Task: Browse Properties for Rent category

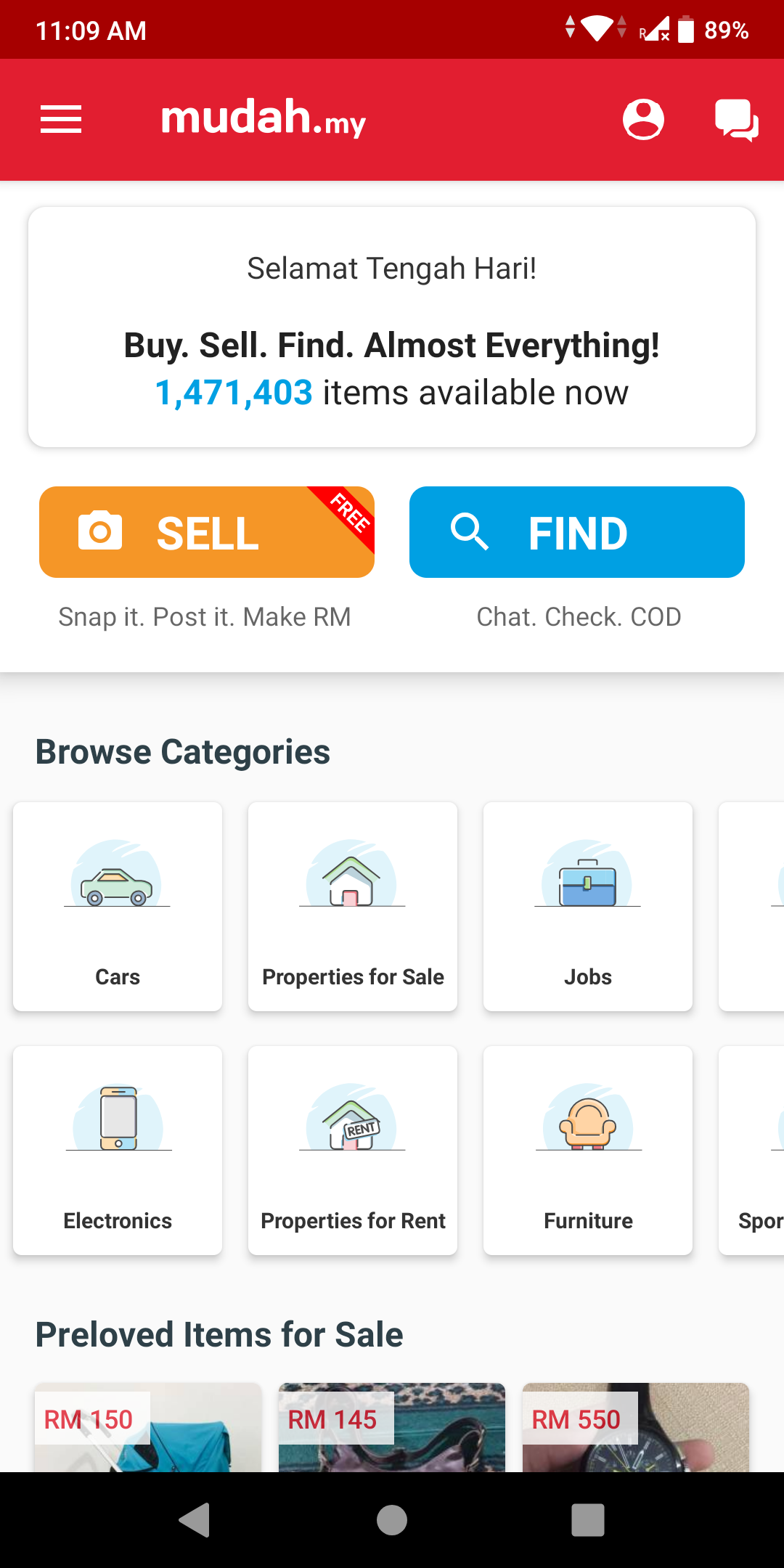Action: point(353,1150)
